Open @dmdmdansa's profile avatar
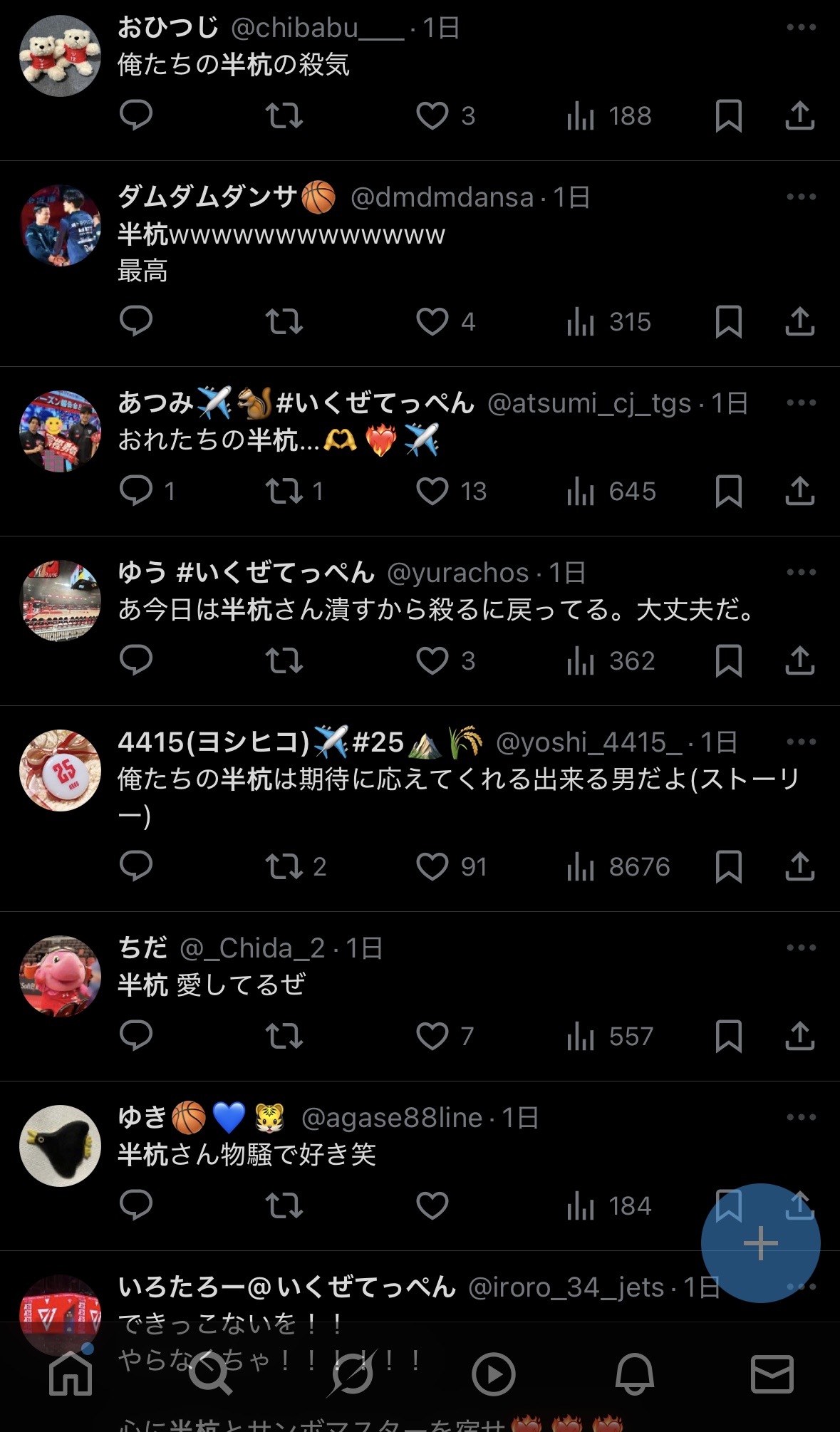Viewport: 840px width, 1432px height. point(60,226)
